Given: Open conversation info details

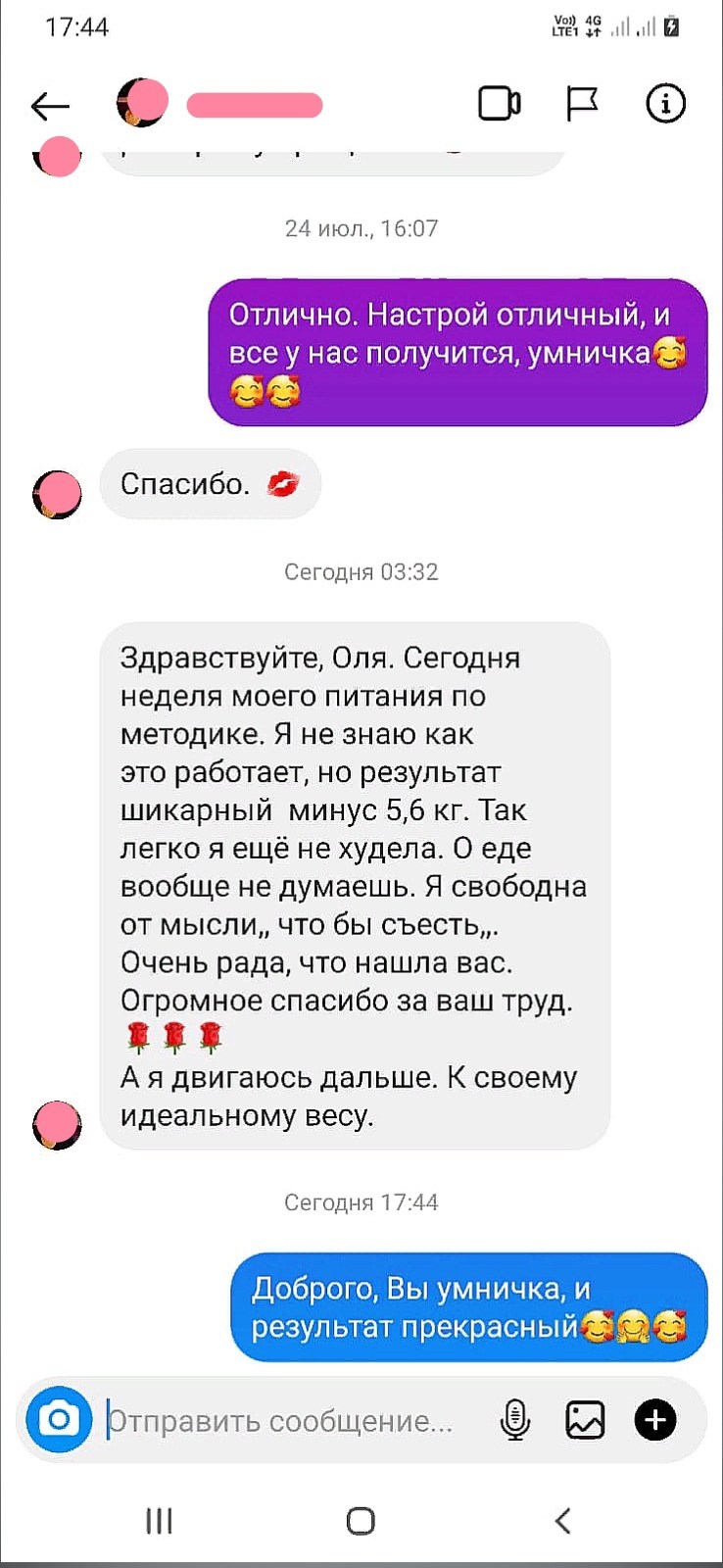Looking at the screenshot, I should [x=665, y=104].
